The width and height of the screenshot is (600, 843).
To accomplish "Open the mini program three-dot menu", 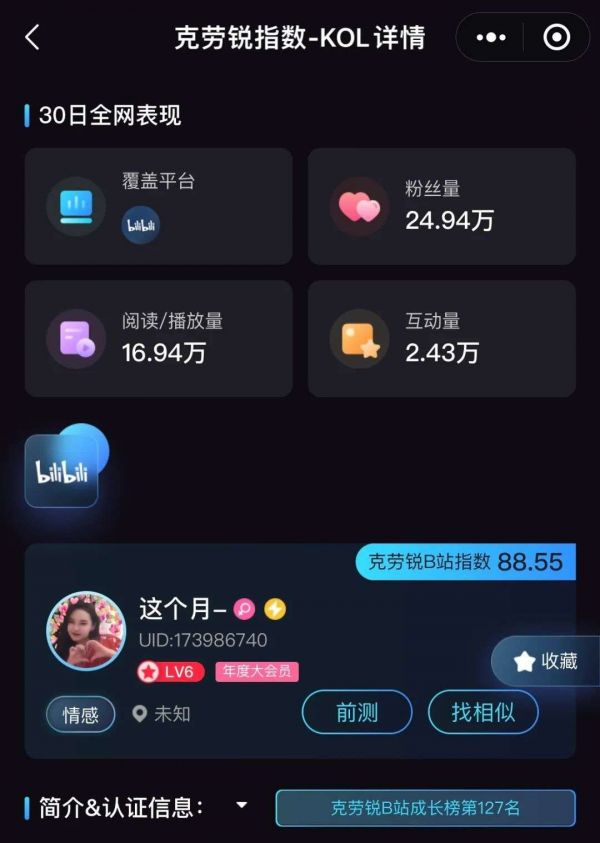I will coord(491,38).
